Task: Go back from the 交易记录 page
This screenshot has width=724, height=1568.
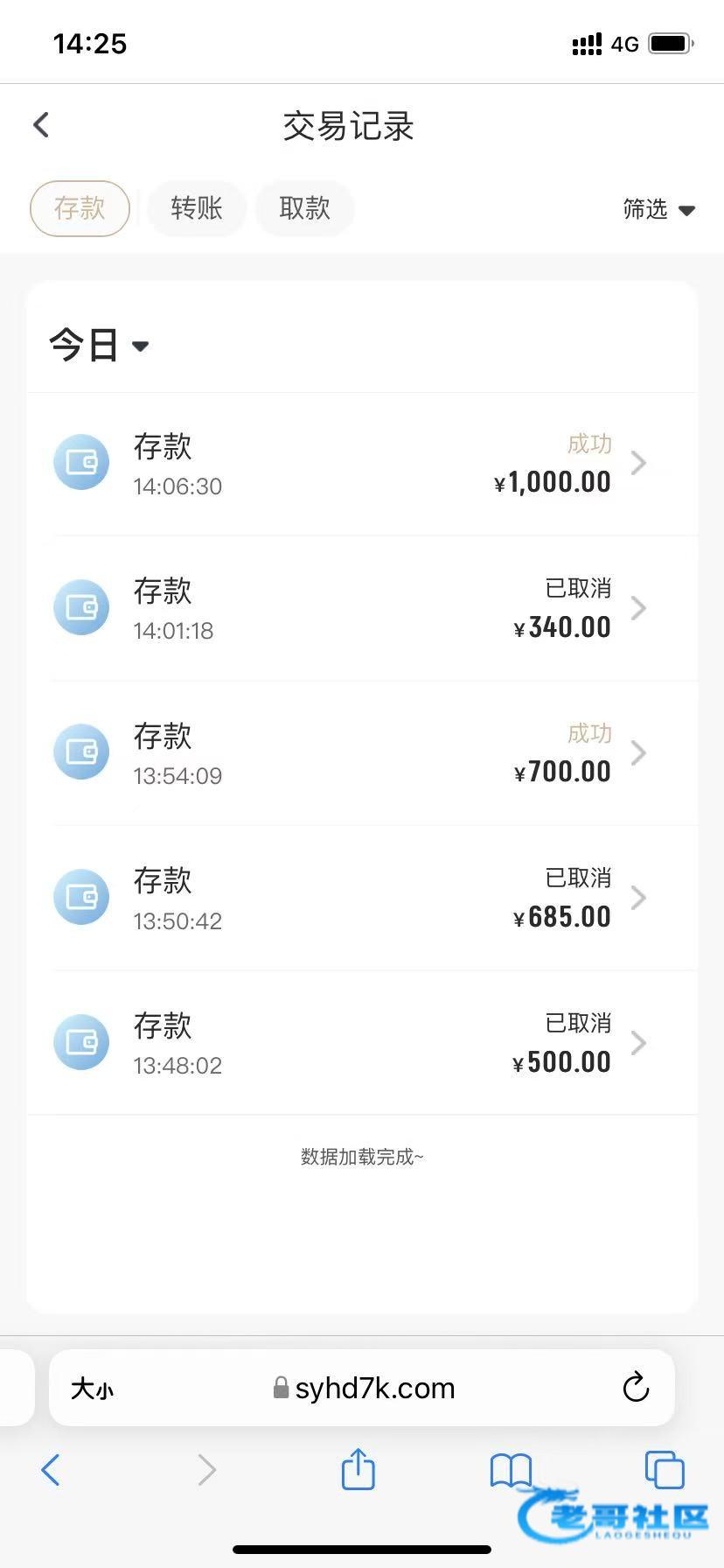Action: click(x=41, y=125)
